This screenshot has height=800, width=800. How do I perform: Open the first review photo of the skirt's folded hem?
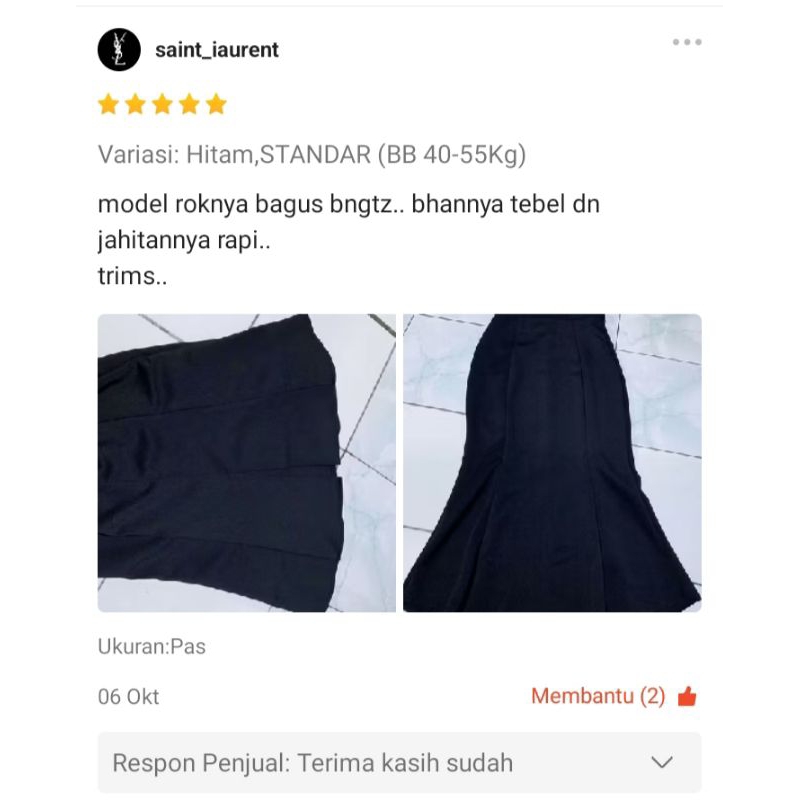pyautogui.click(x=246, y=462)
